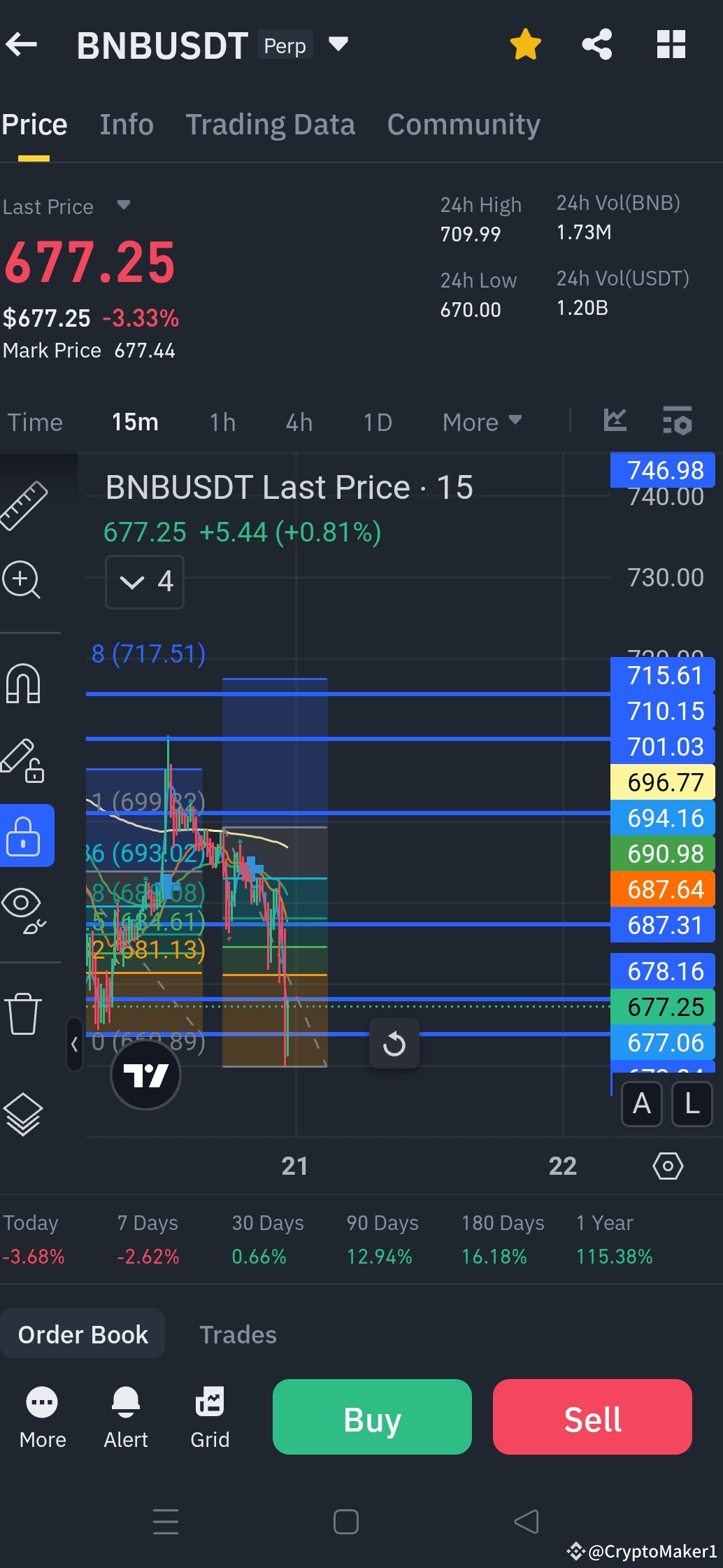Click the TradingView logo on the chart
723x1568 pixels.
click(145, 1075)
